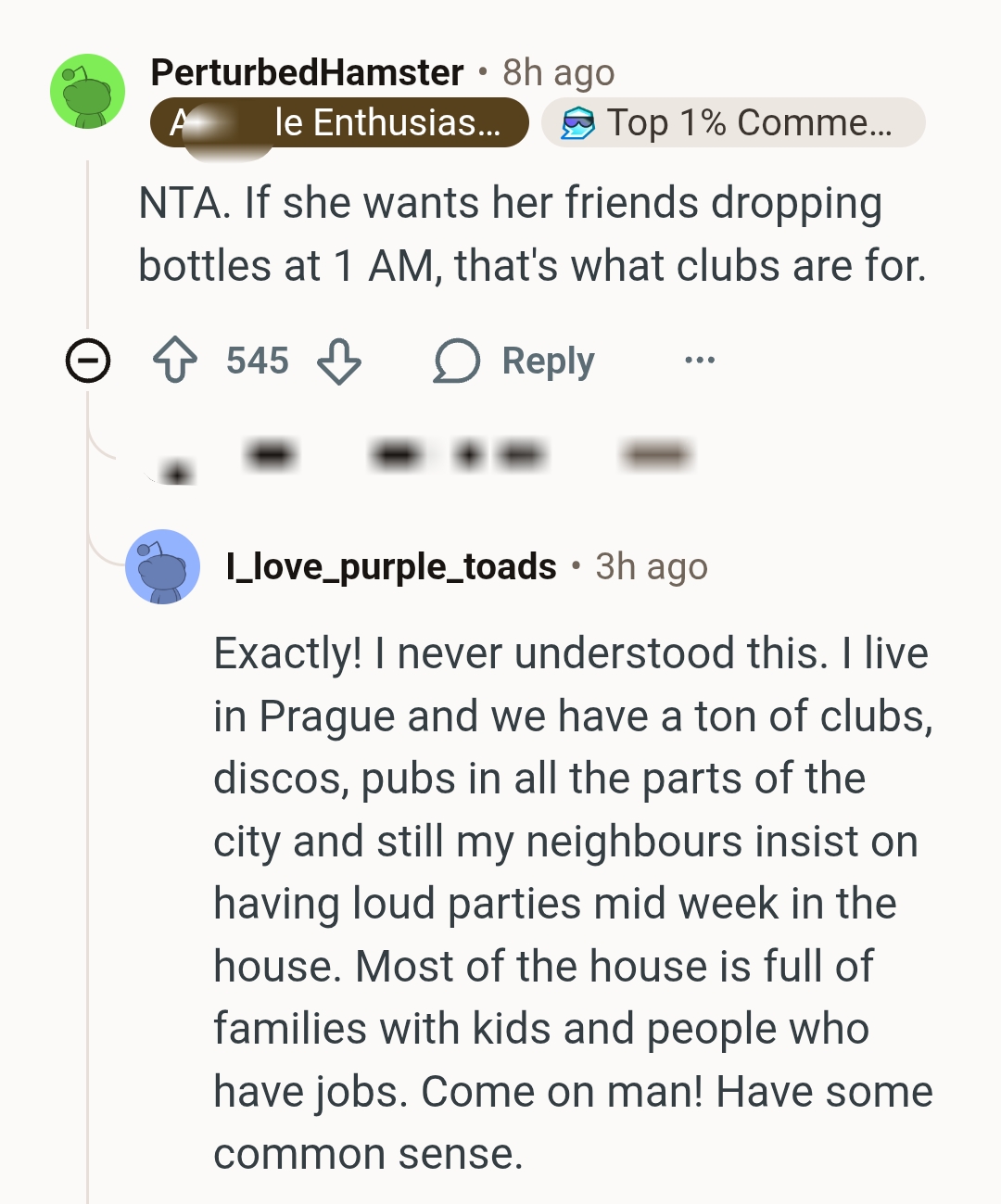This screenshot has height=1204, width=1001.
Task: Tap the Top 1% Commenter badge
Action: [732, 122]
